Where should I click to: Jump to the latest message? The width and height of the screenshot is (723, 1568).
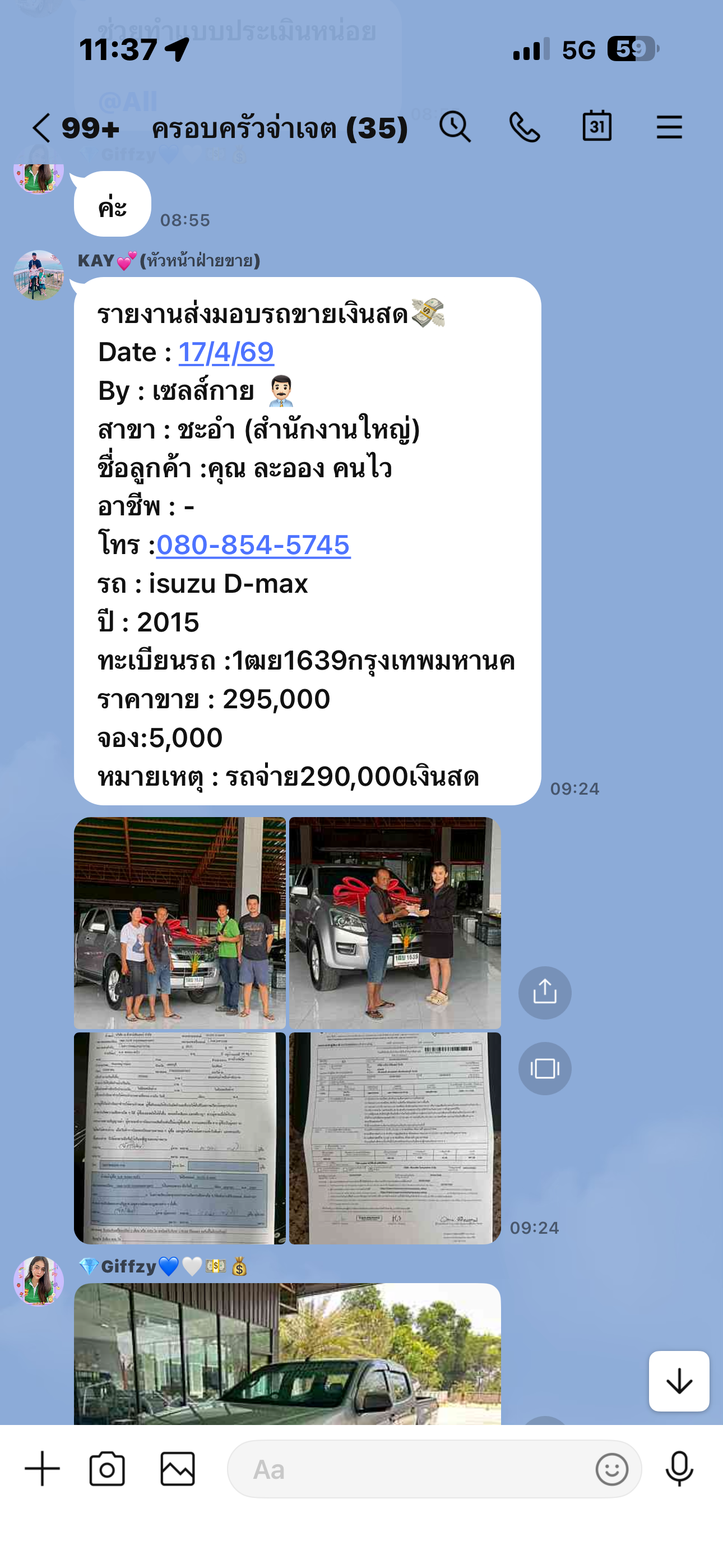679,1382
